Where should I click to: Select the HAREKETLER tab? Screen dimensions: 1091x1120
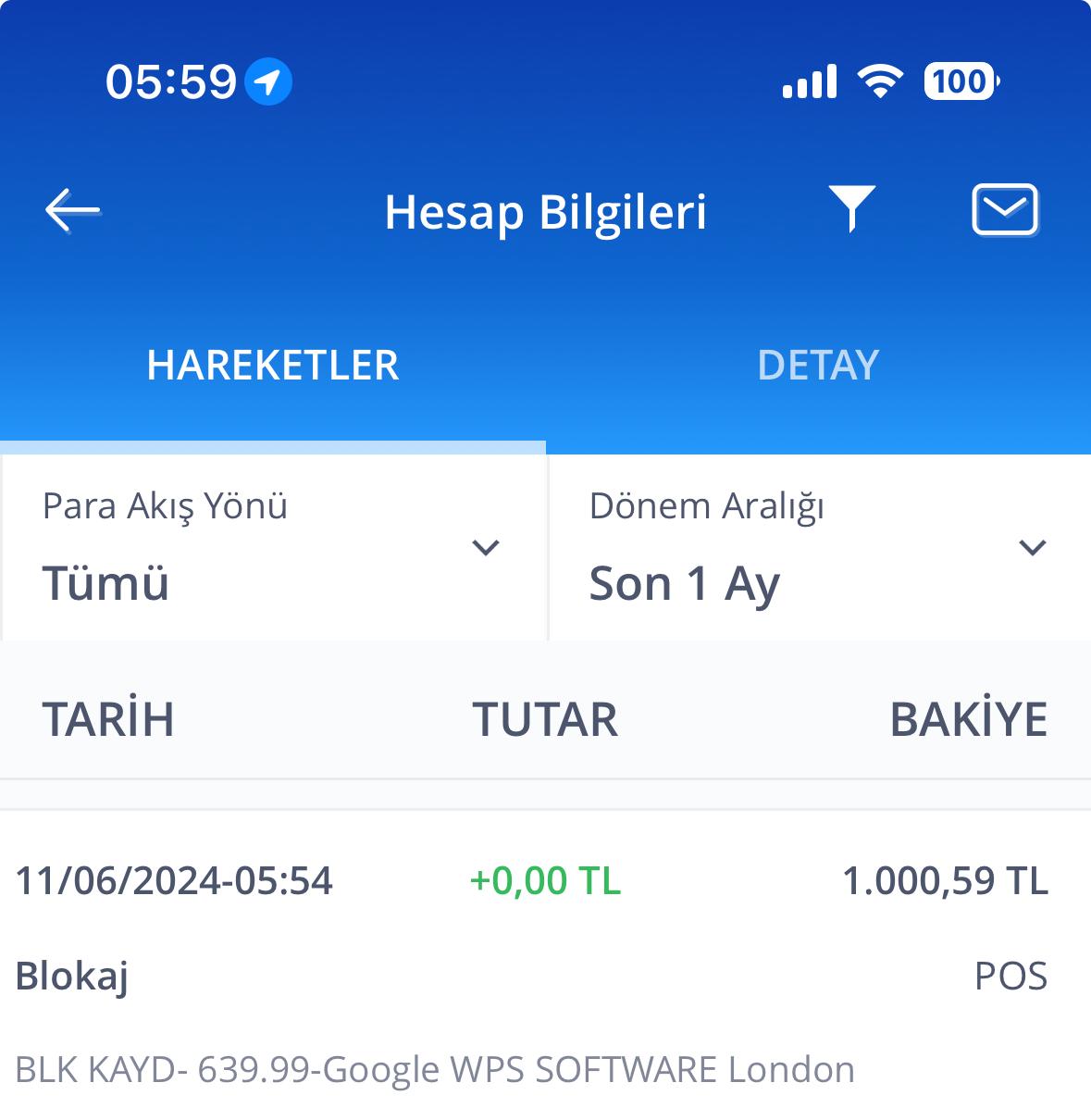[x=273, y=365]
